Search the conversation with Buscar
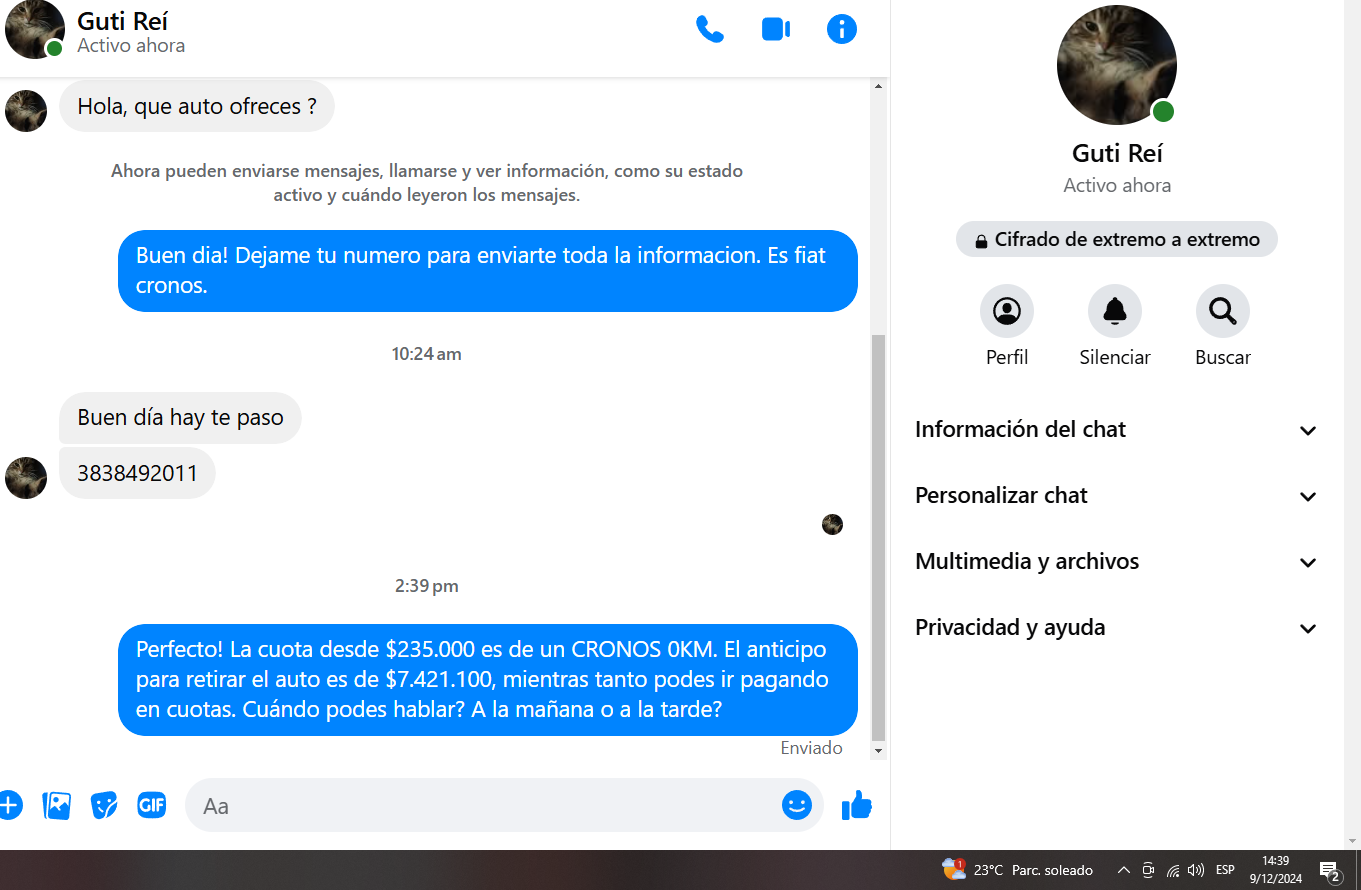 (x=1222, y=312)
